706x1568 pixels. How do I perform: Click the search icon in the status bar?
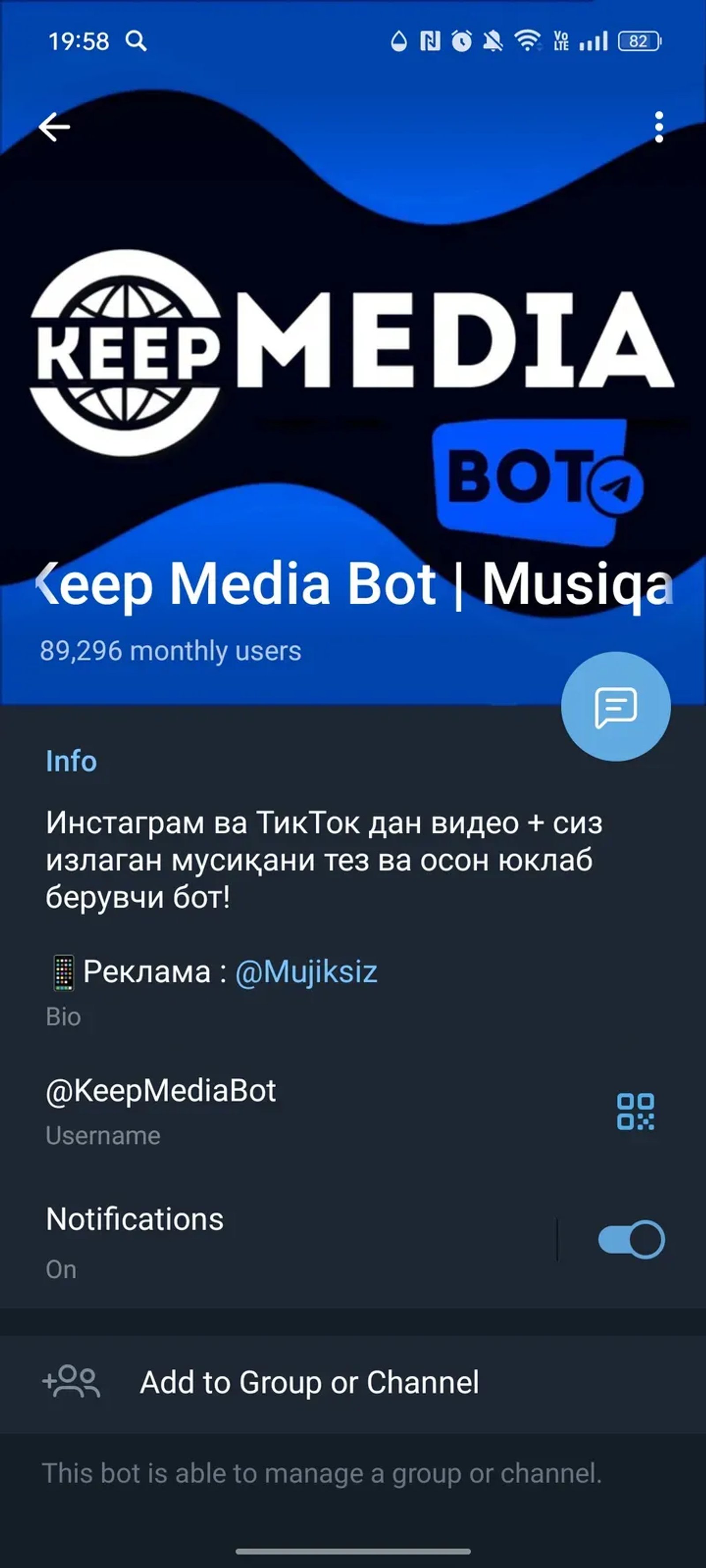(136, 41)
